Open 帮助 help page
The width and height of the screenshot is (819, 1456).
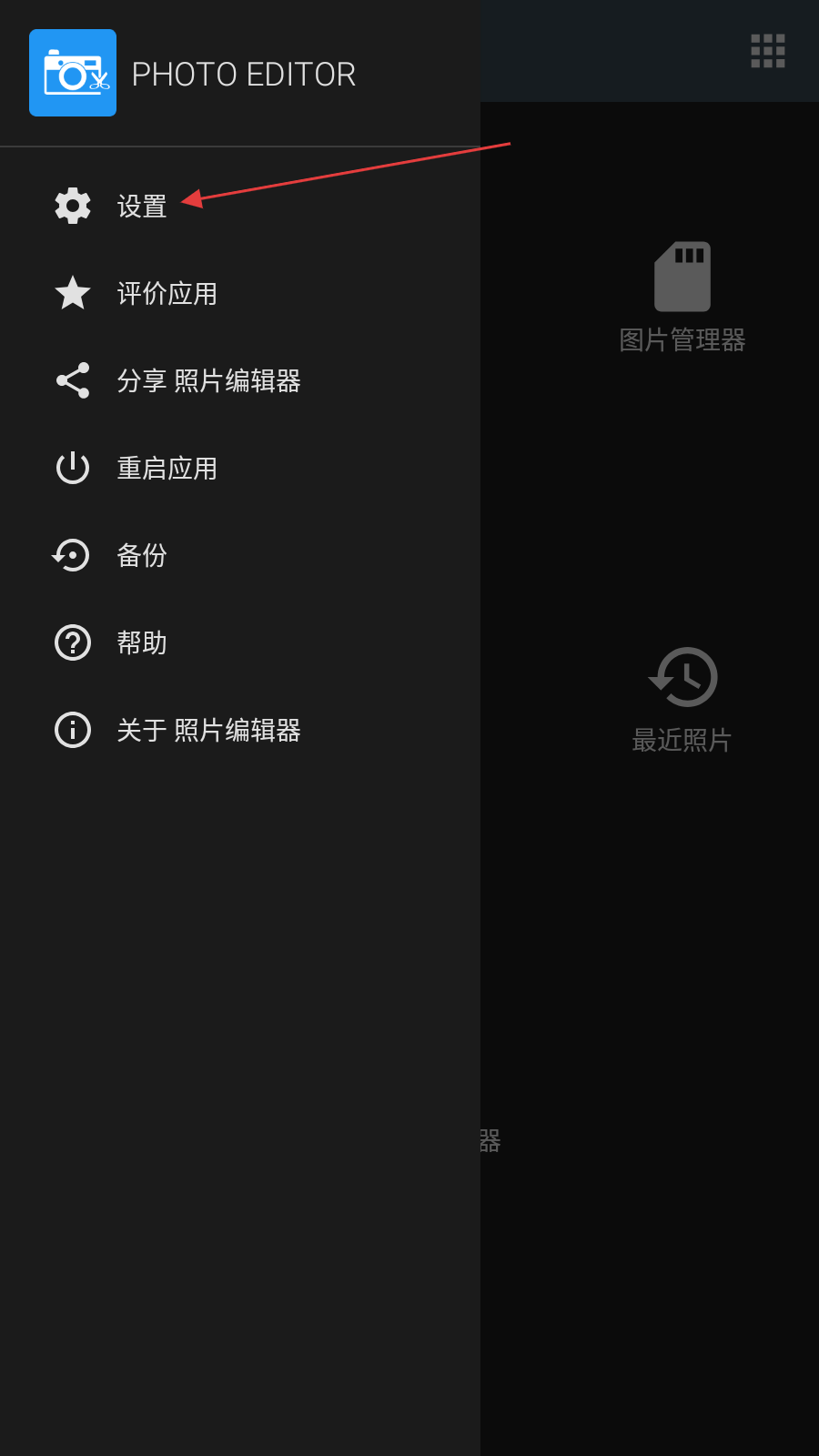tap(141, 642)
